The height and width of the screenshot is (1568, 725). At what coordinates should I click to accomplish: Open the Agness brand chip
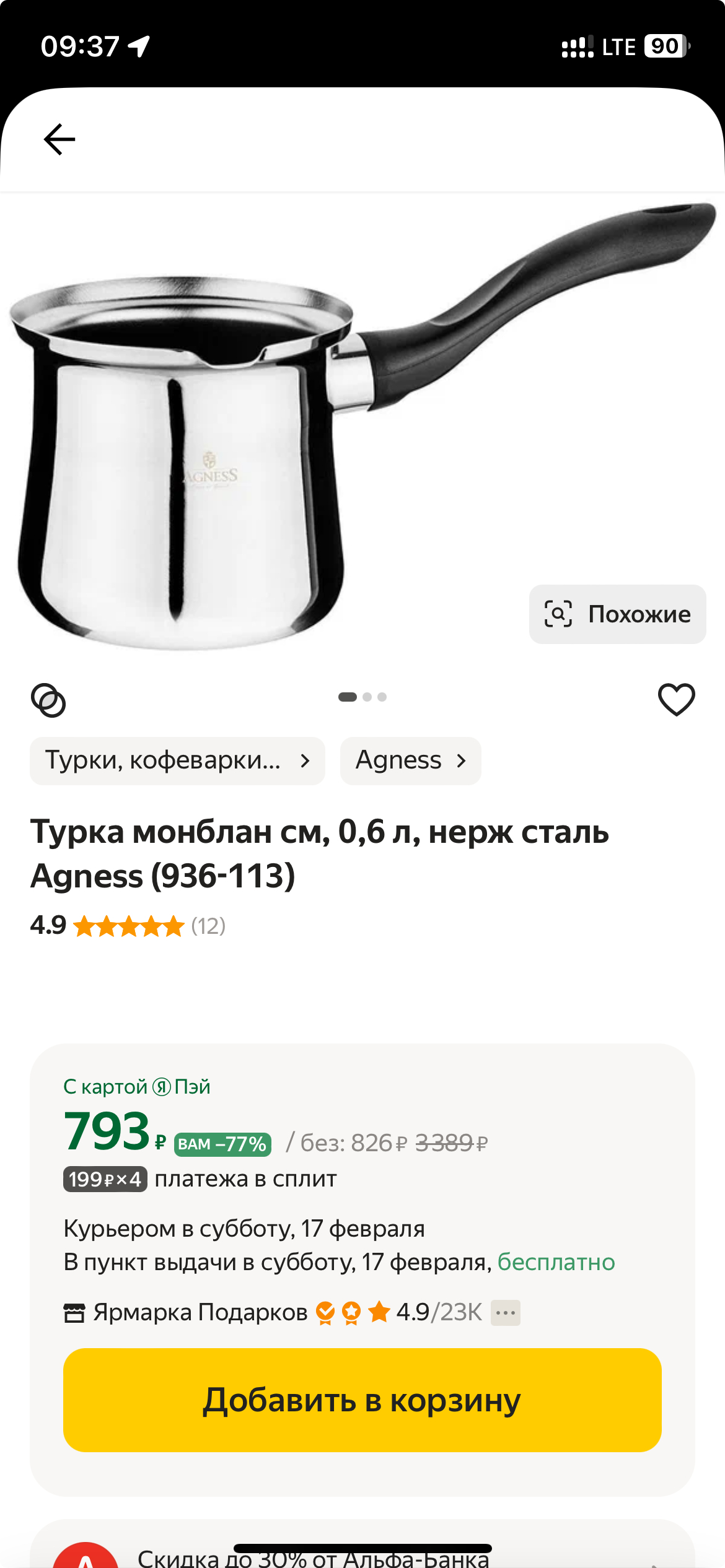410,760
